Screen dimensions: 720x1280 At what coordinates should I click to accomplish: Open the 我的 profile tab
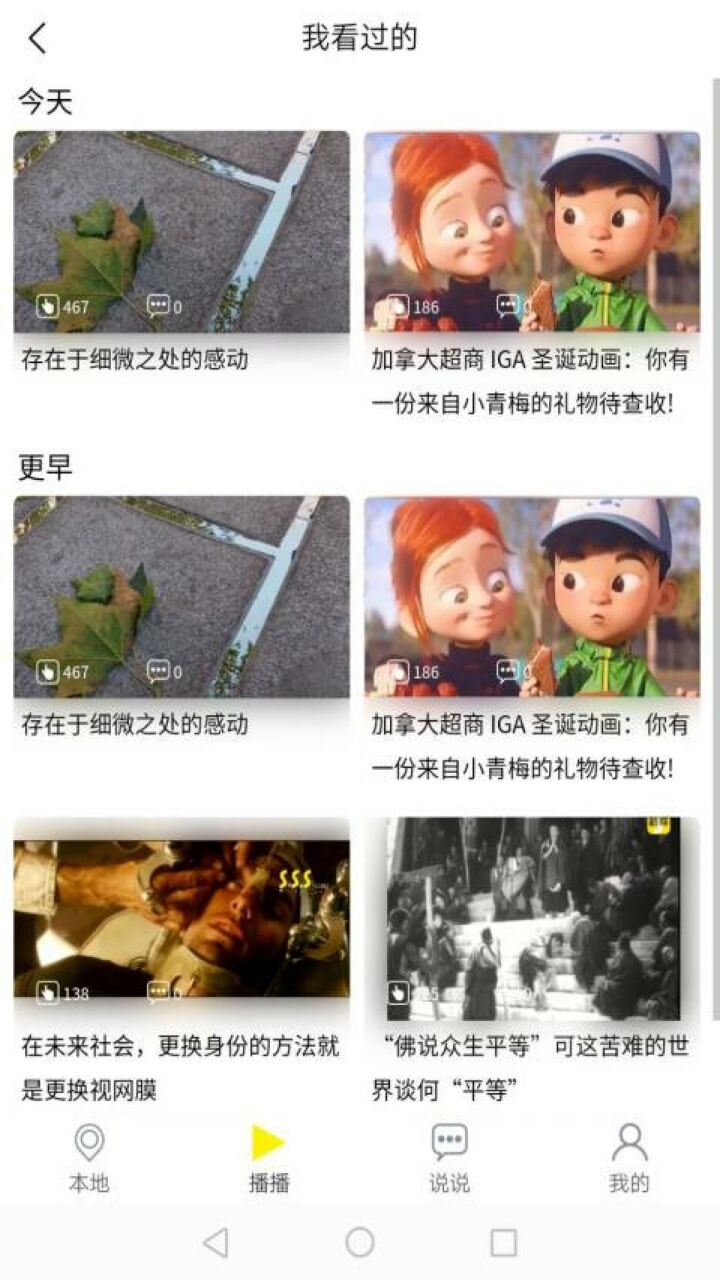[629, 1158]
